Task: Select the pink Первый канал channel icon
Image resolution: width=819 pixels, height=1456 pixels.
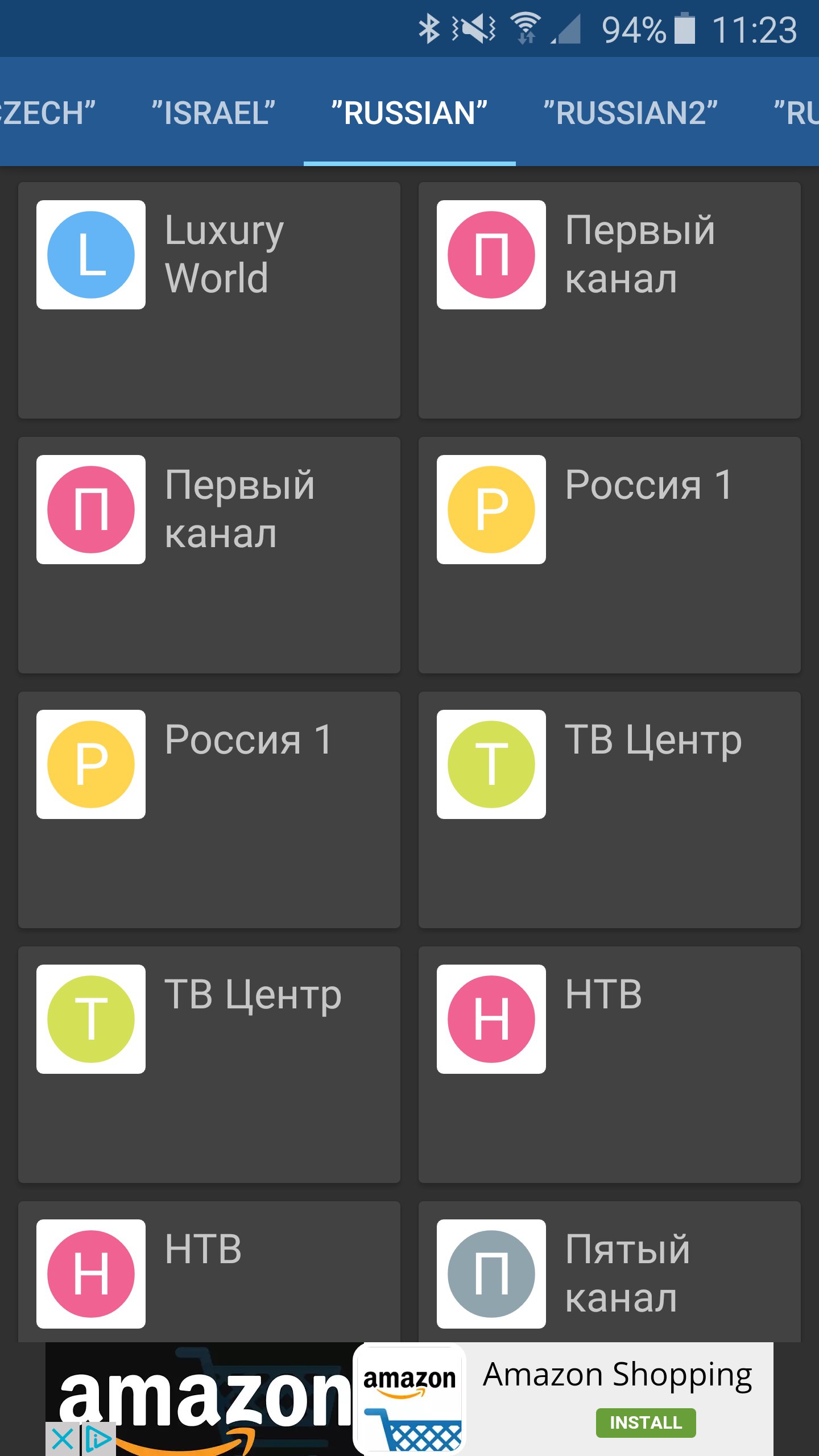Action: click(x=491, y=254)
